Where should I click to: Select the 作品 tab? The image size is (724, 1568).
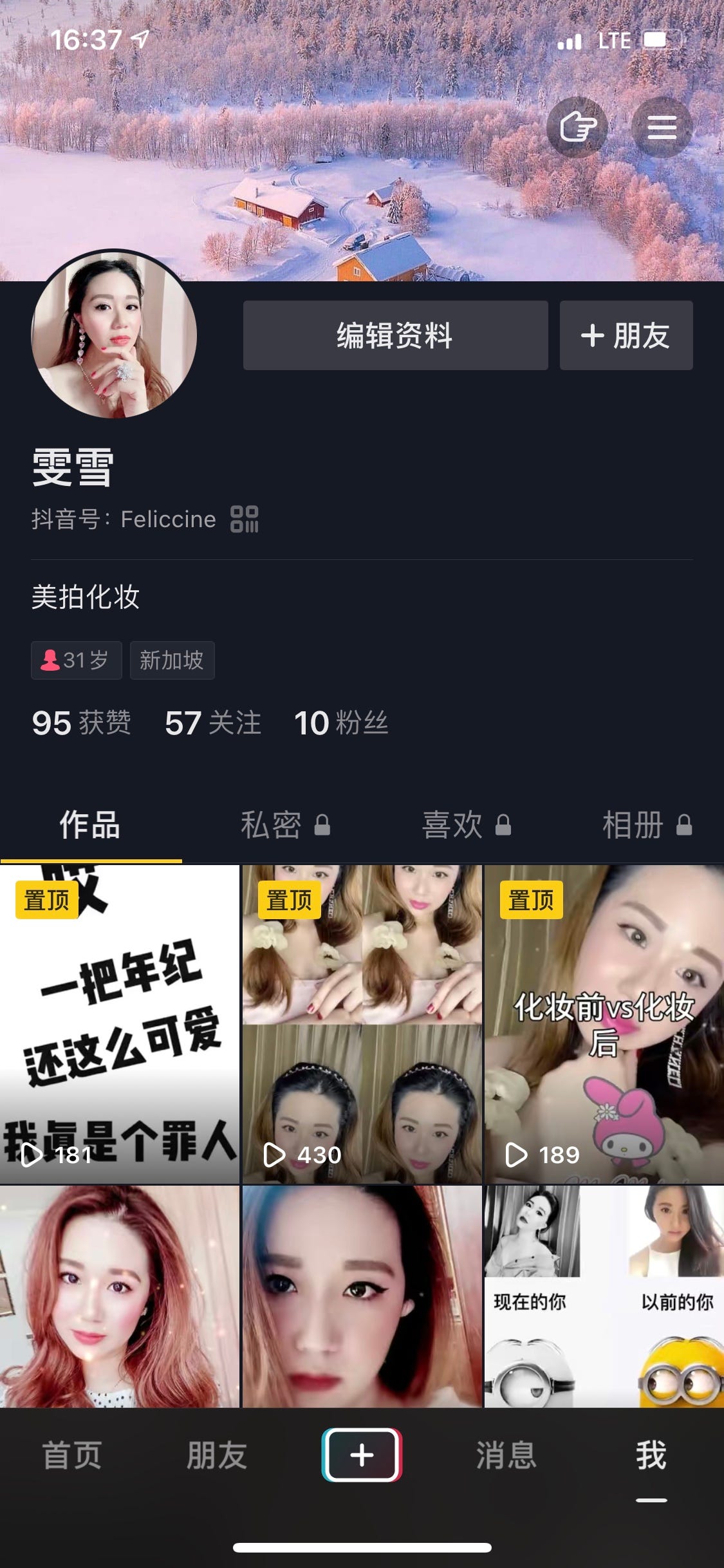point(90,825)
